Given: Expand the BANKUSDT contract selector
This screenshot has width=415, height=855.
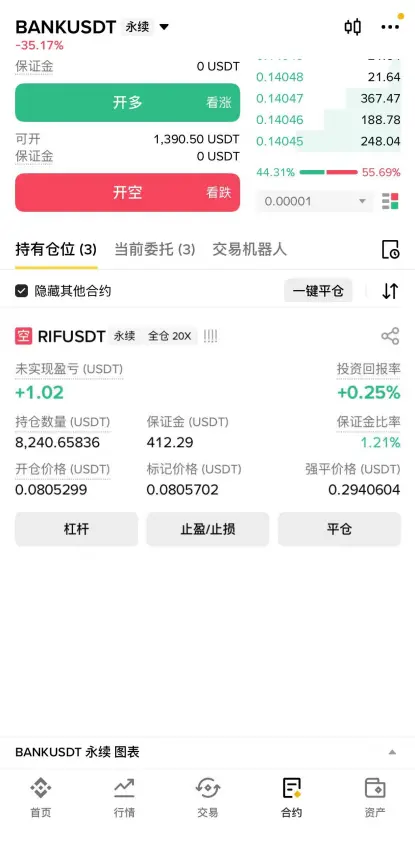Looking at the screenshot, I should click(x=164, y=27).
